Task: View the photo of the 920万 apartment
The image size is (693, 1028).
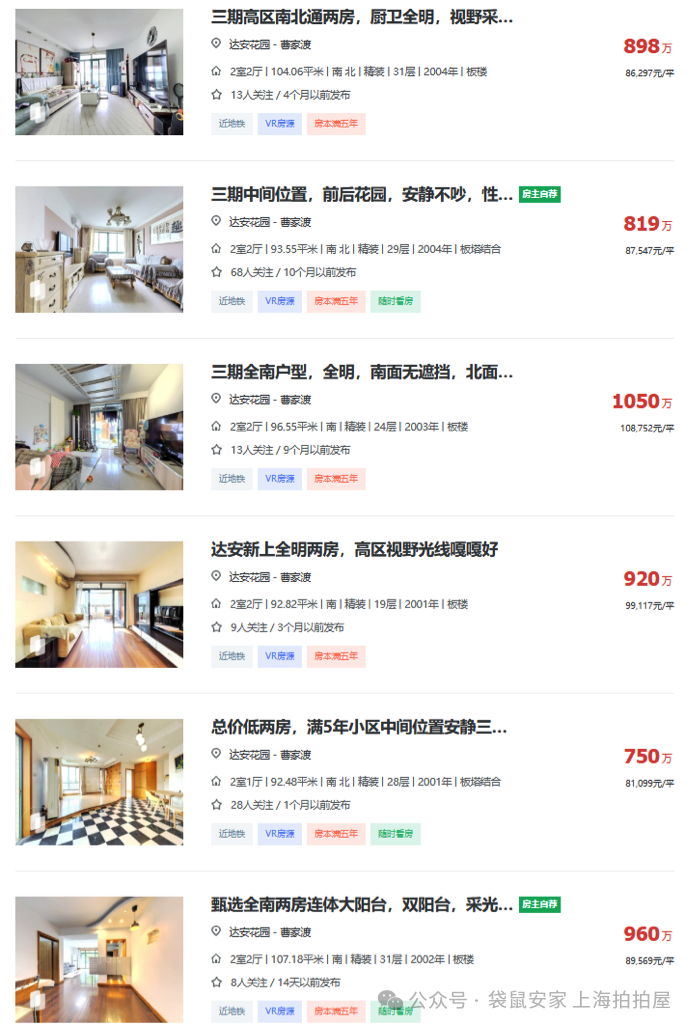Action: 99,604
